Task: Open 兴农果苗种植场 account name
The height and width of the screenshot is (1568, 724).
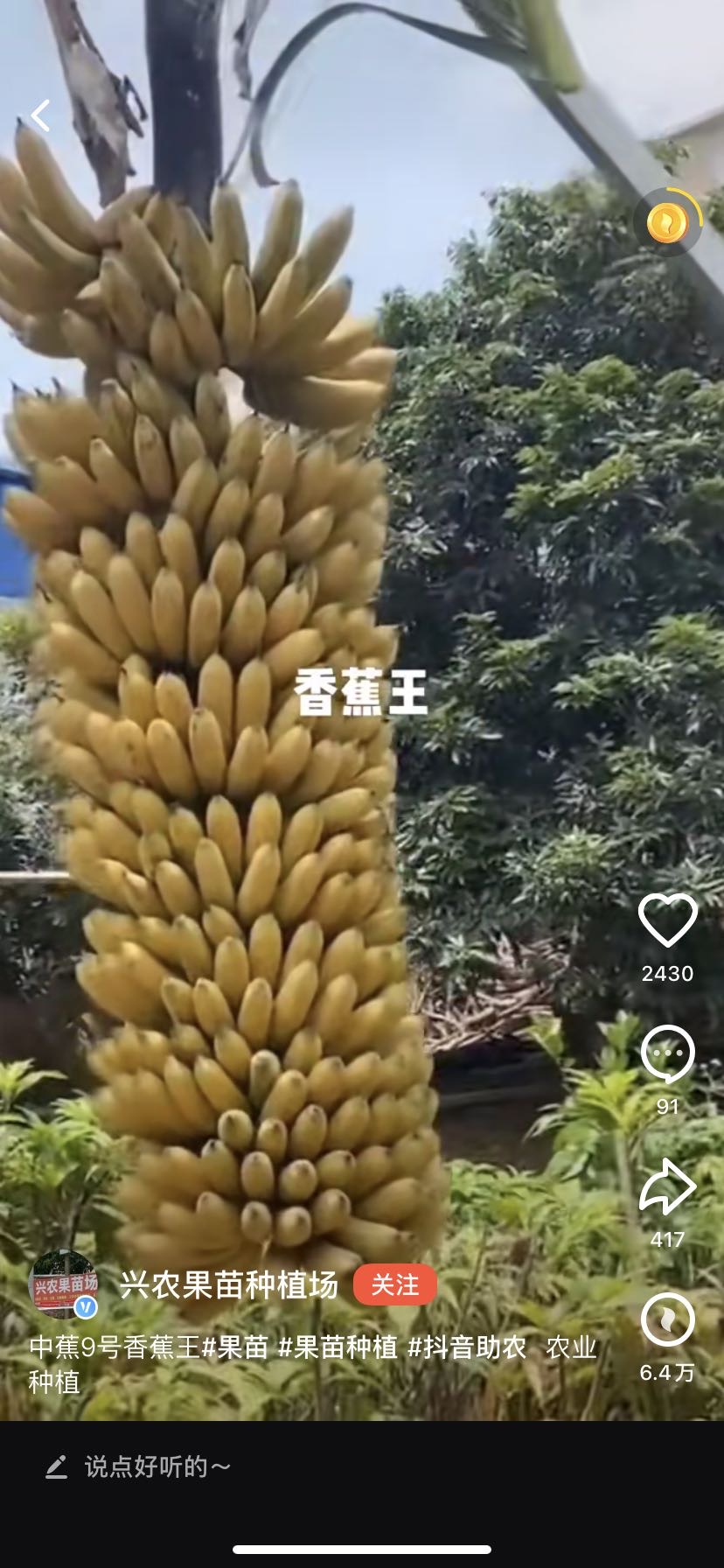Action: pyautogui.click(x=229, y=1284)
